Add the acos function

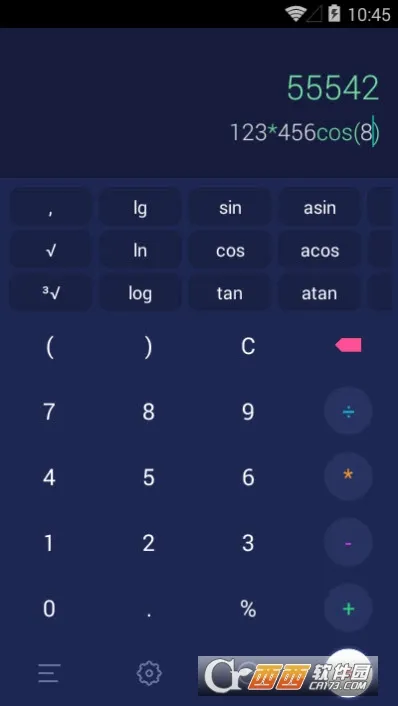coord(320,251)
